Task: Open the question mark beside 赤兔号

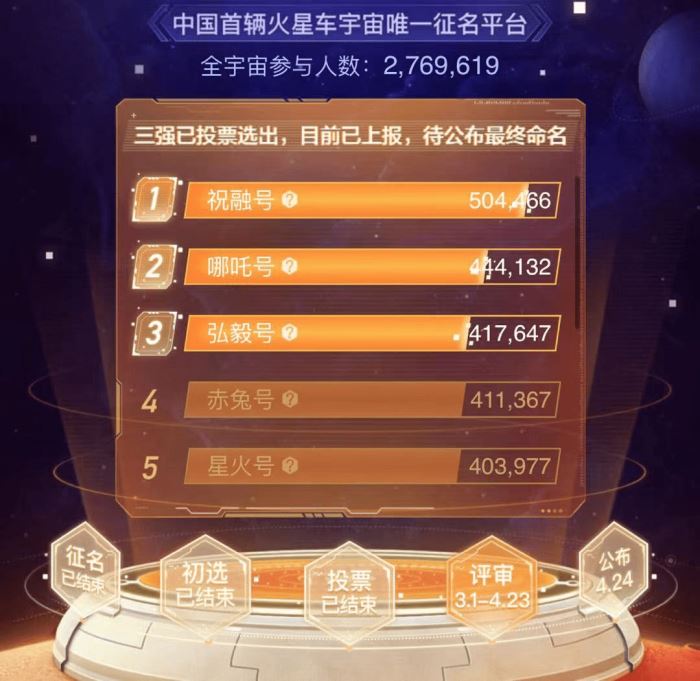Action: (x=290, y=400)
